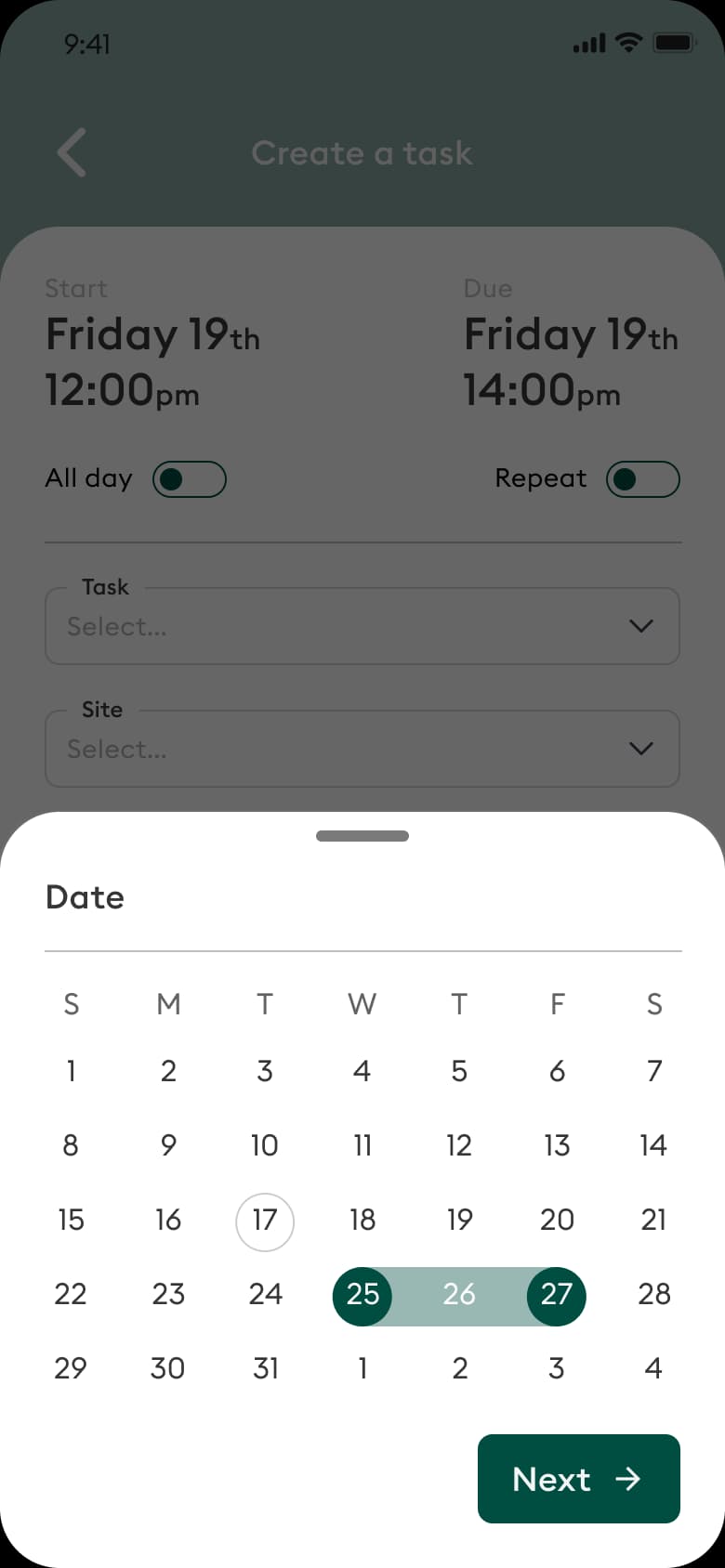Expand the Site dropdown
Image resolution: width=725 pixels, height=1568 pixels.
[362, 749]
